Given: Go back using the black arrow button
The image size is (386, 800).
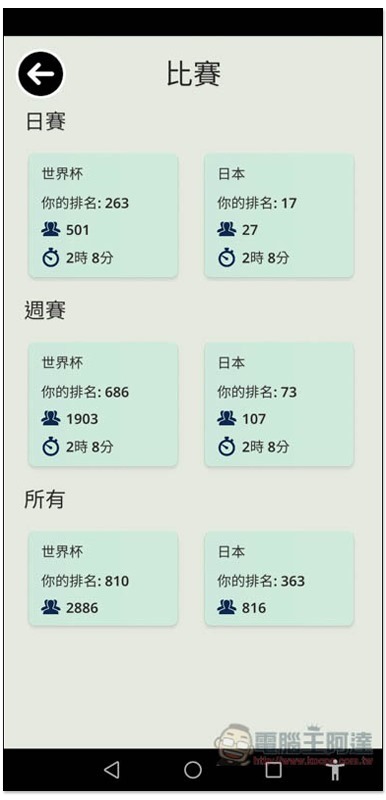Looking at the screenshot, I should pyautogui.click(x=41, y=74).
